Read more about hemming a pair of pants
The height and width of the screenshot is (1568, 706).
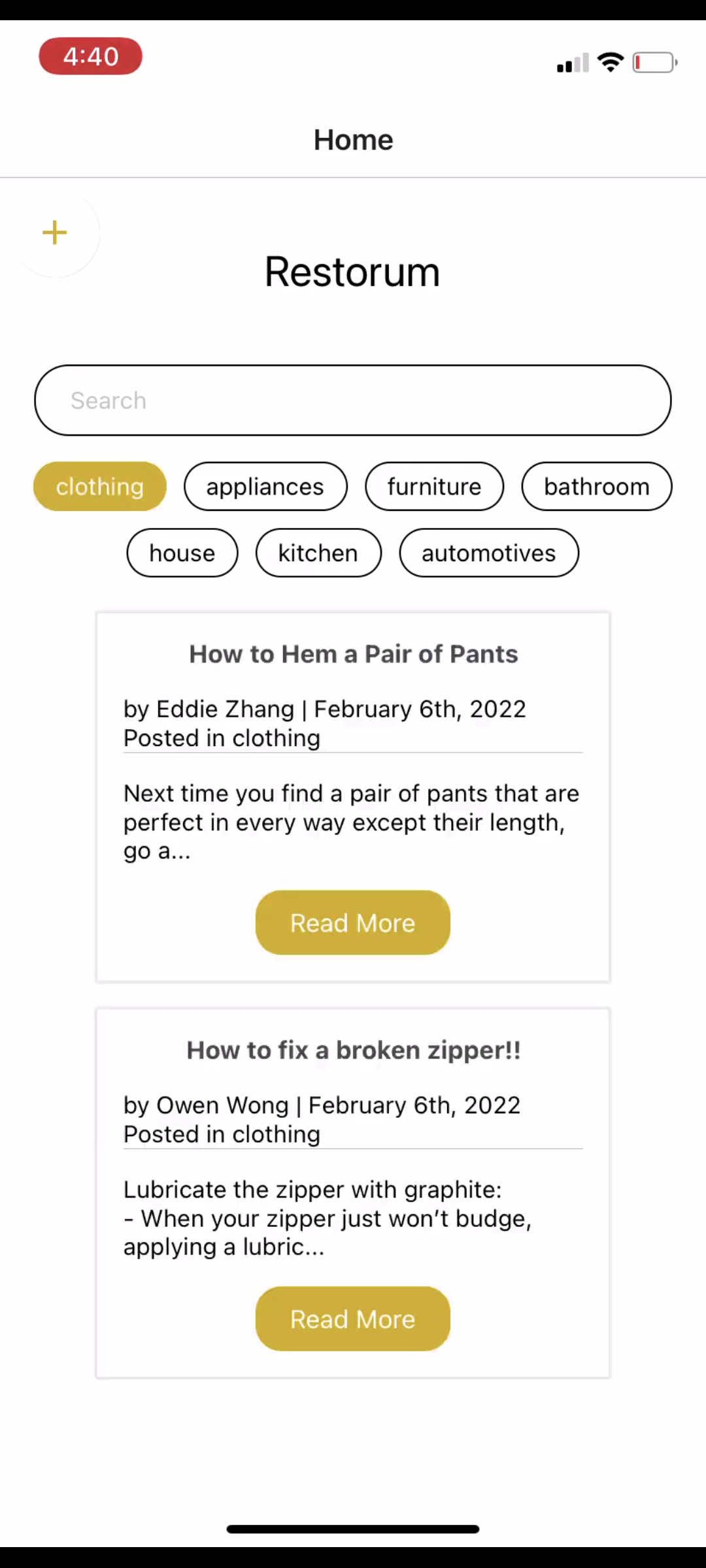pos(353,923)
